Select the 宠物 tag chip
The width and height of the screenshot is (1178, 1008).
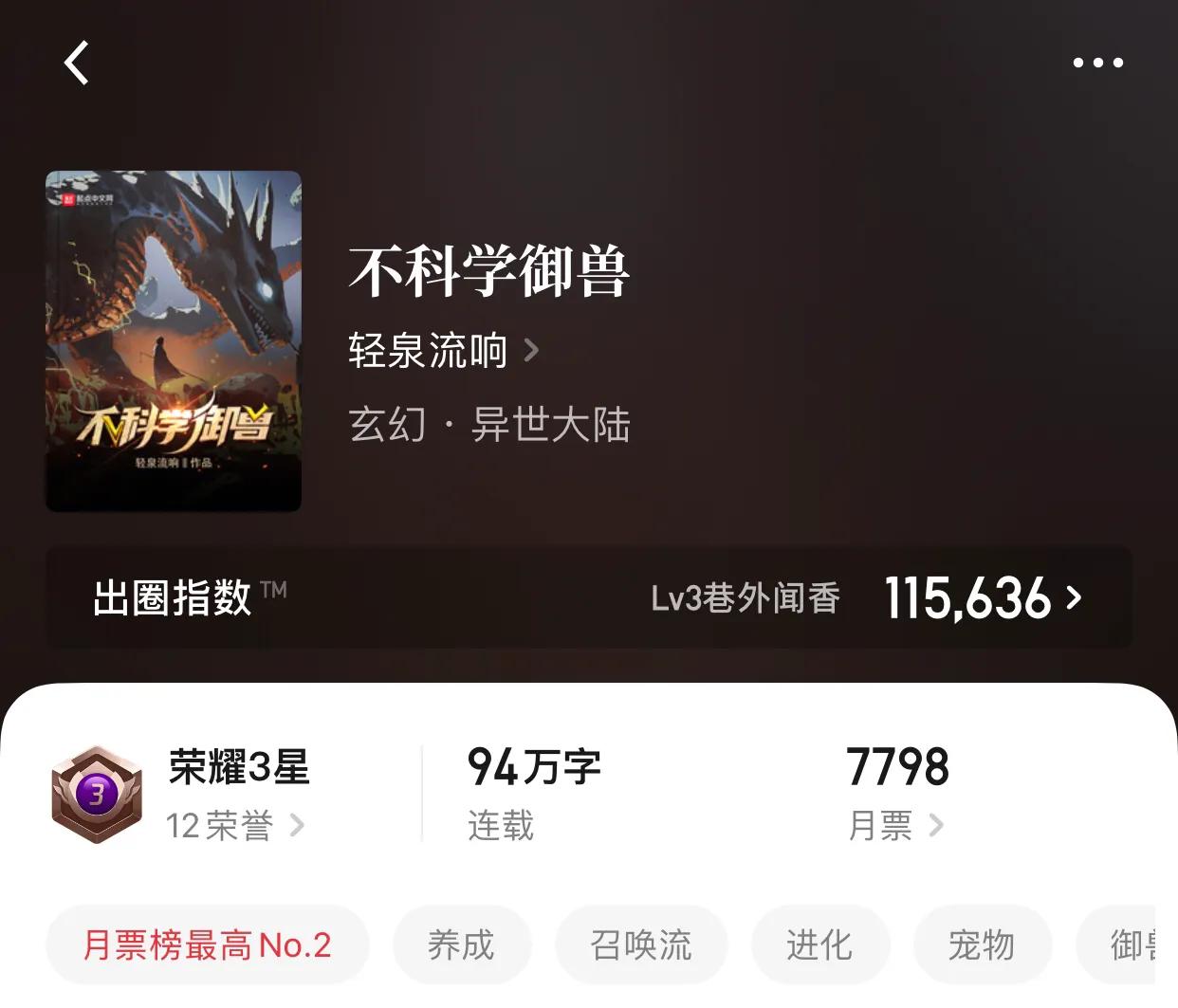[x=982, y=945]
